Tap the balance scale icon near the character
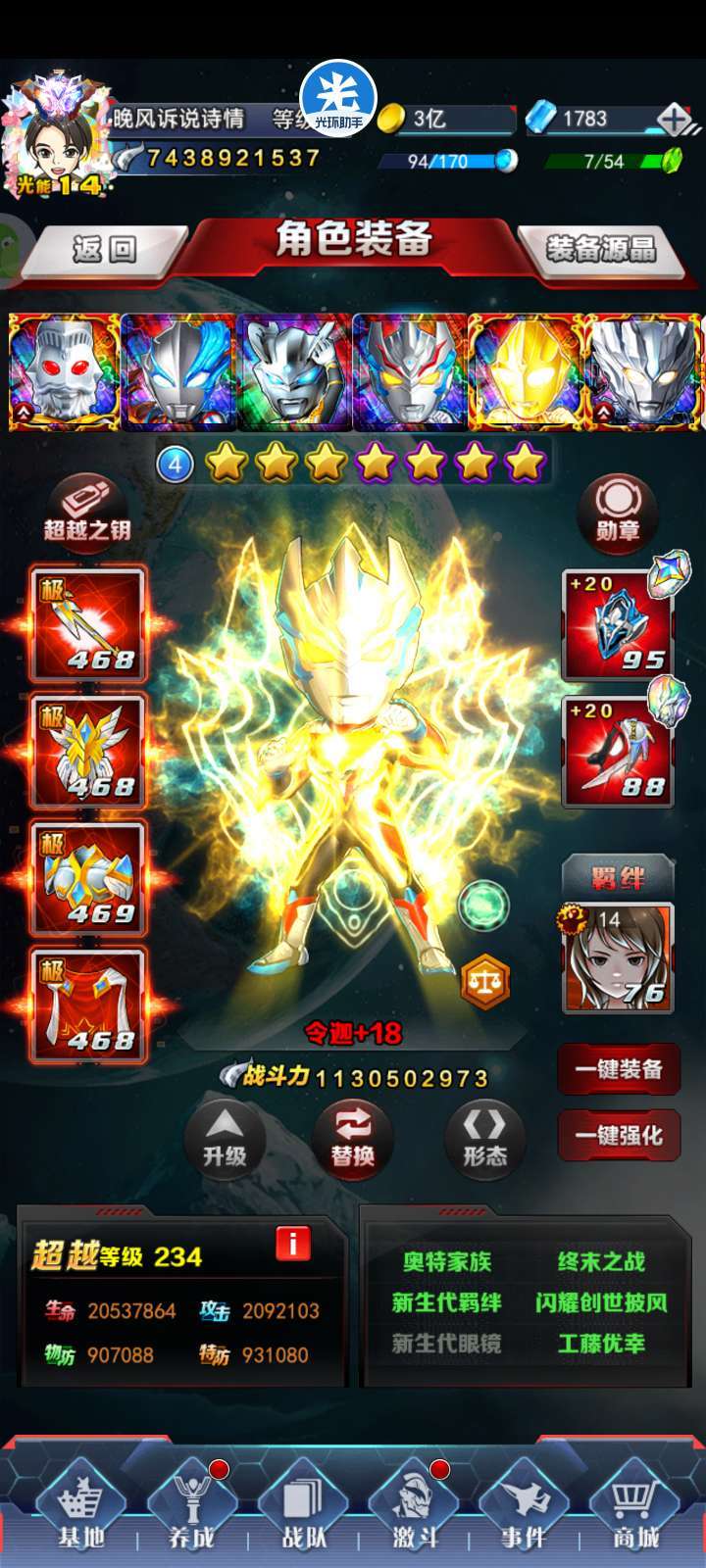 click(x=485, y=981)
